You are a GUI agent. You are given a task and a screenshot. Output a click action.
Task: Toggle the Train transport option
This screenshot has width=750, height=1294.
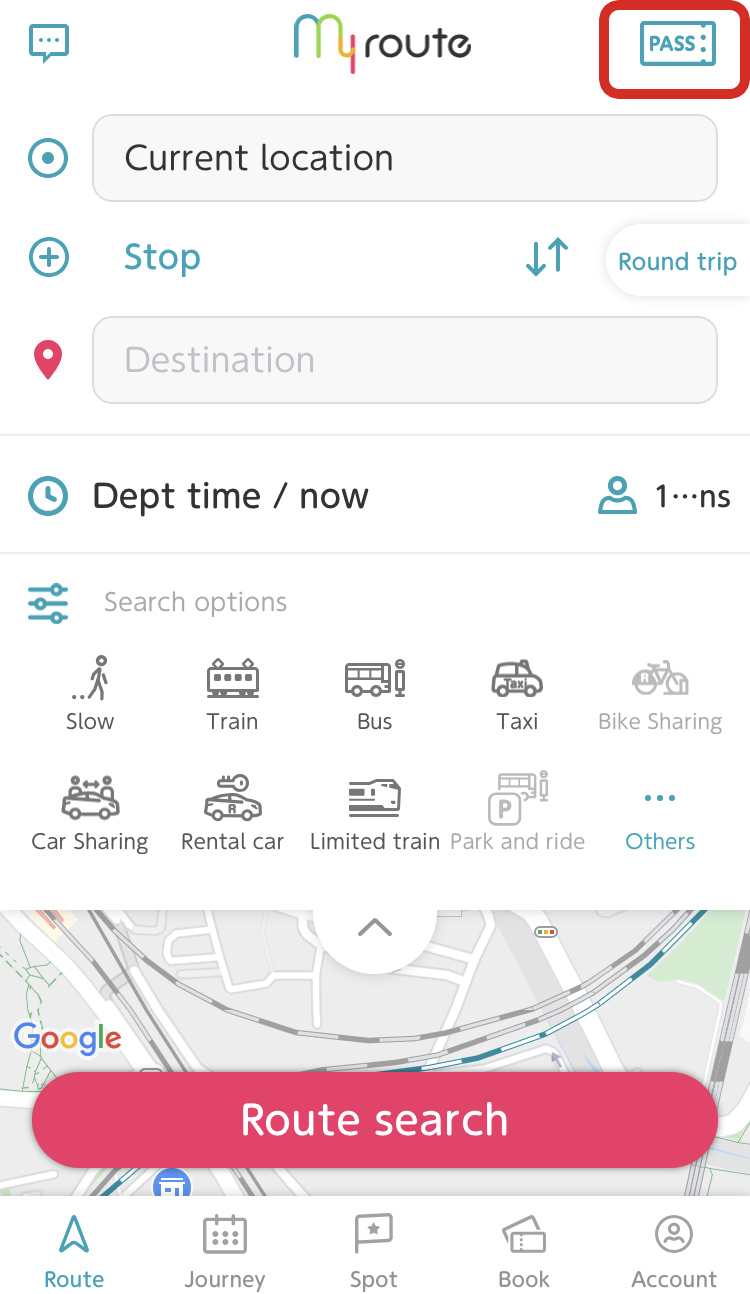pyautogui.click(x=232, y=694)
